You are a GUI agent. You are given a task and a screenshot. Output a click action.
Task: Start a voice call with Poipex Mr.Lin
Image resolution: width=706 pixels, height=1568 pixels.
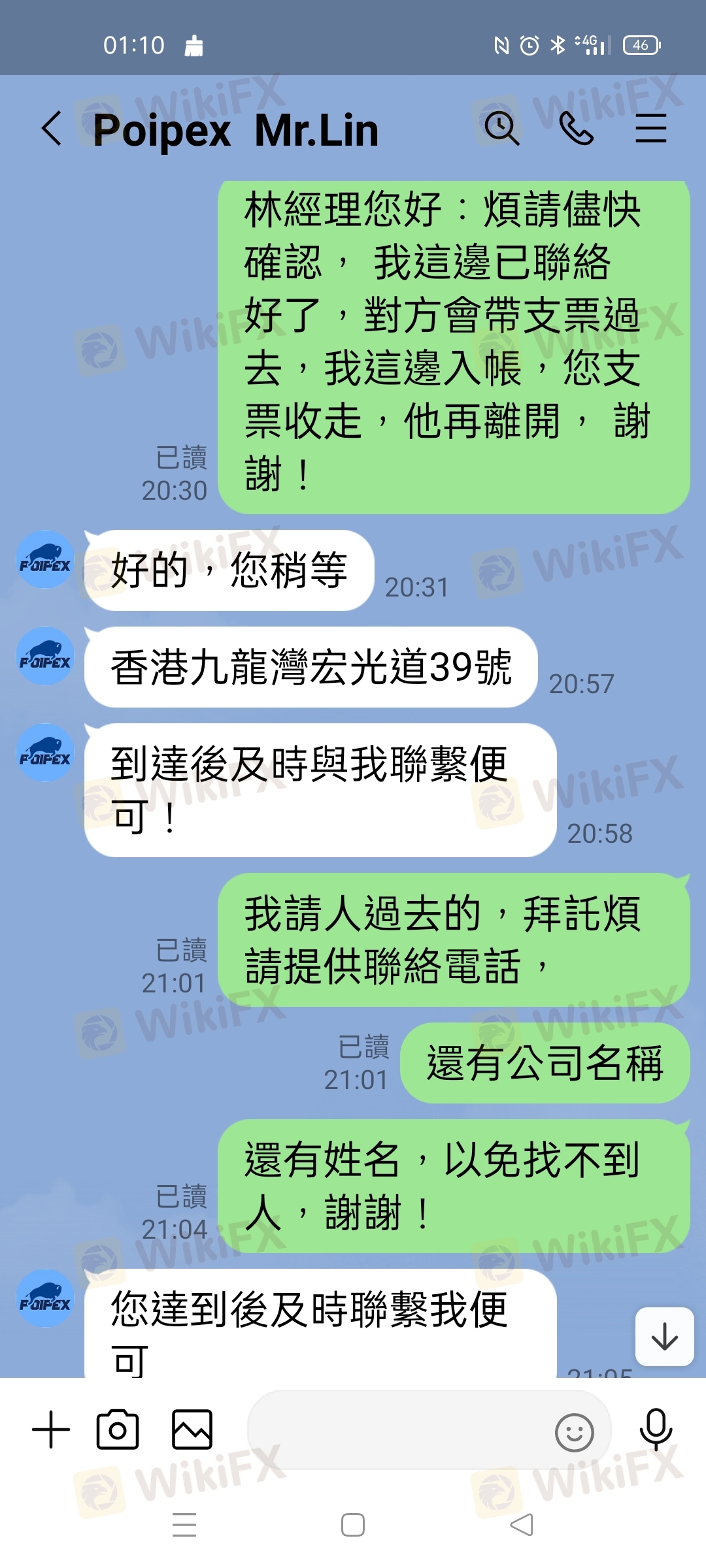click(577, 127)
